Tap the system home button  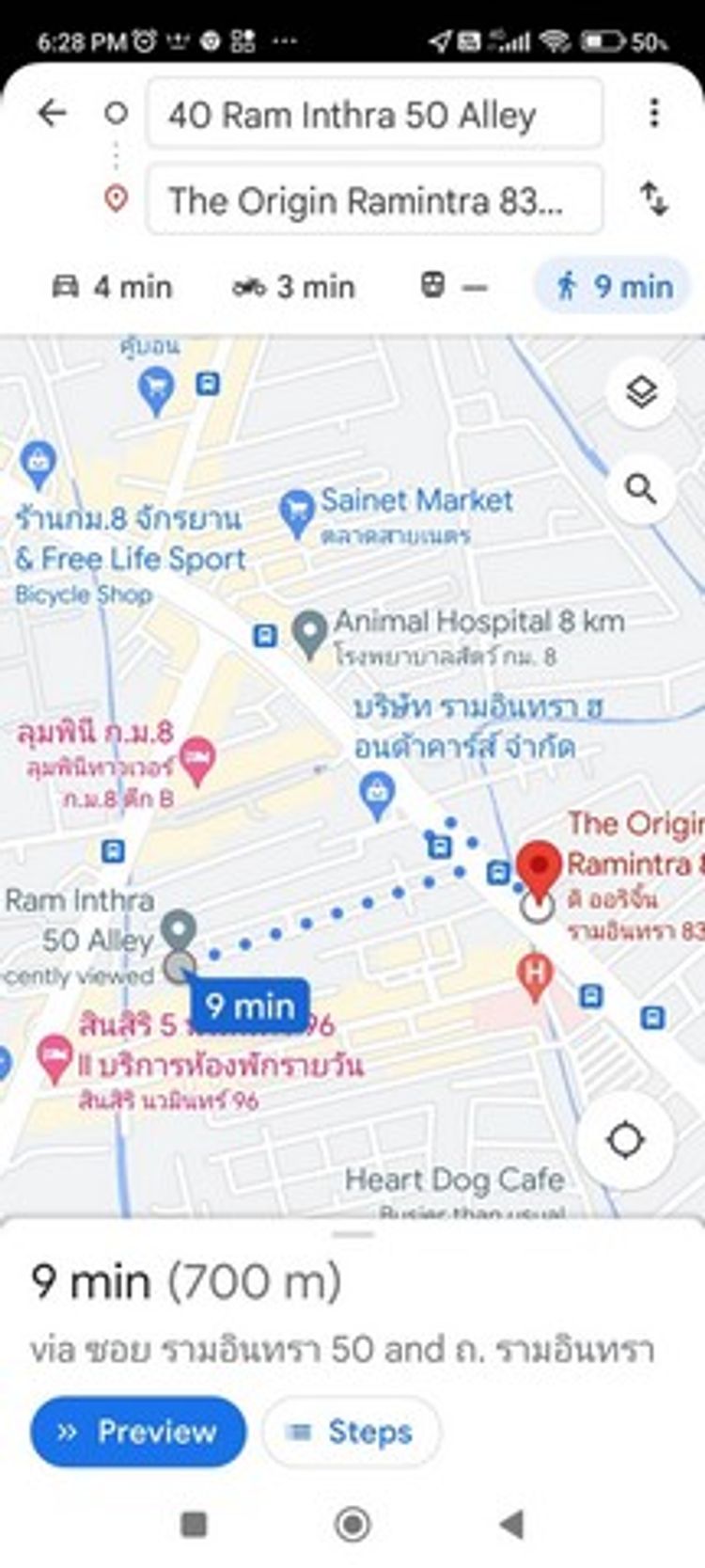(x=352, y=1524)
